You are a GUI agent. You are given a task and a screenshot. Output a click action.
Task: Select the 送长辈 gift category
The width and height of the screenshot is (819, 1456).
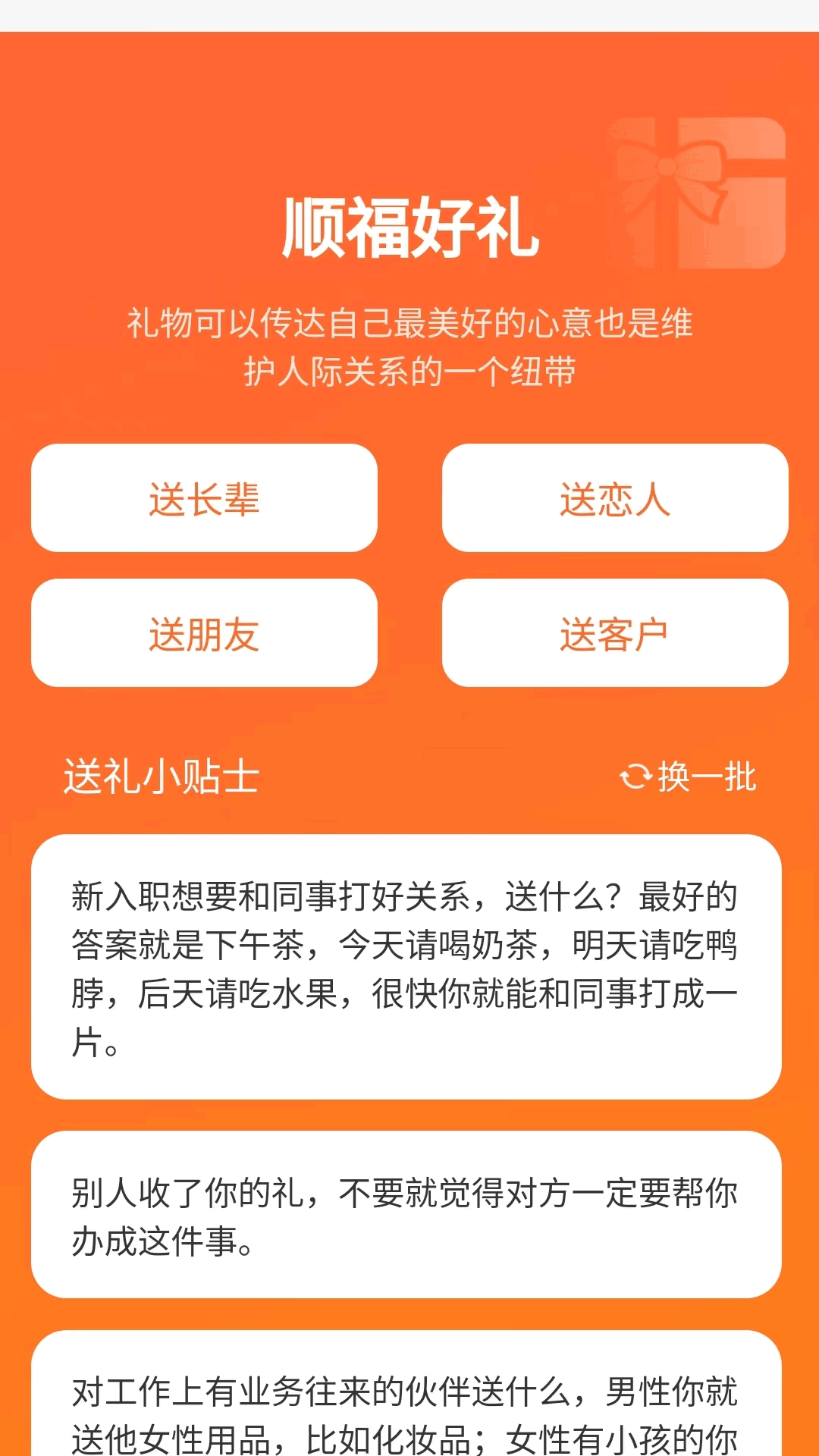point(204,498)
